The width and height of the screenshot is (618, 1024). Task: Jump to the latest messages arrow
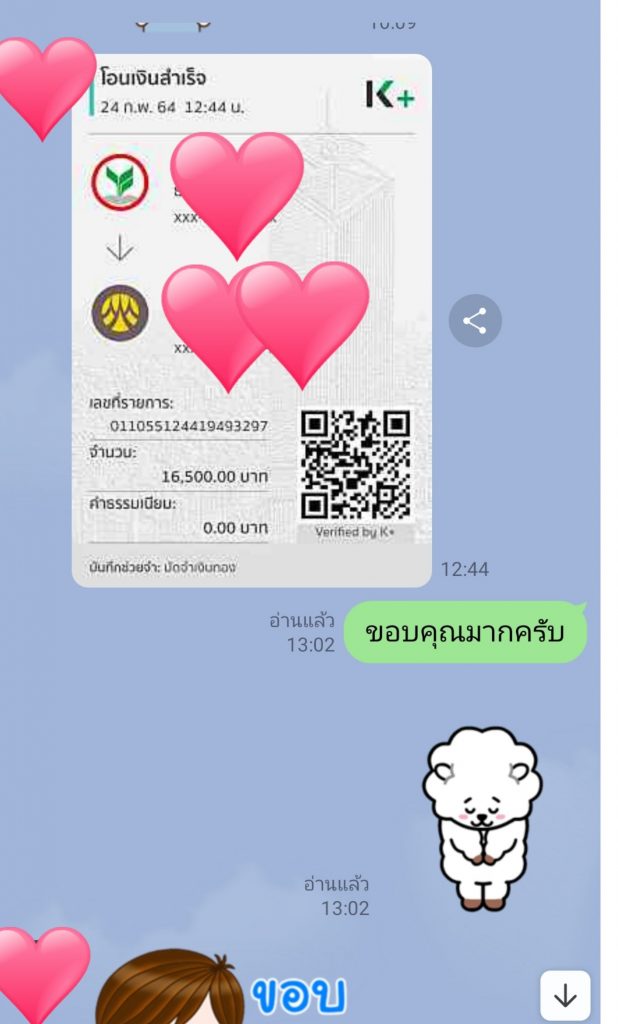(x=565, y=995)
